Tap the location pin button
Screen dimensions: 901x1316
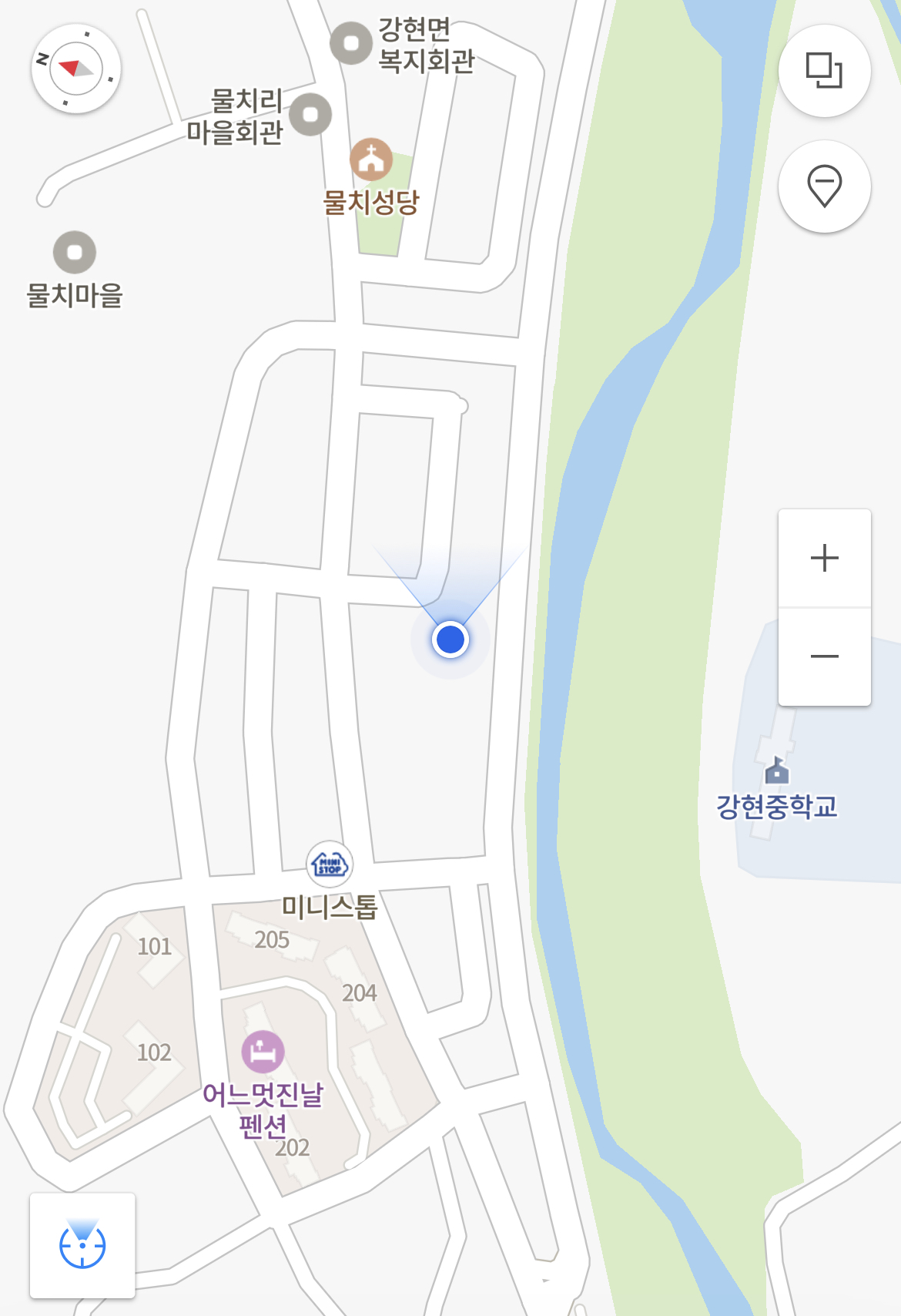pos(824,186)
